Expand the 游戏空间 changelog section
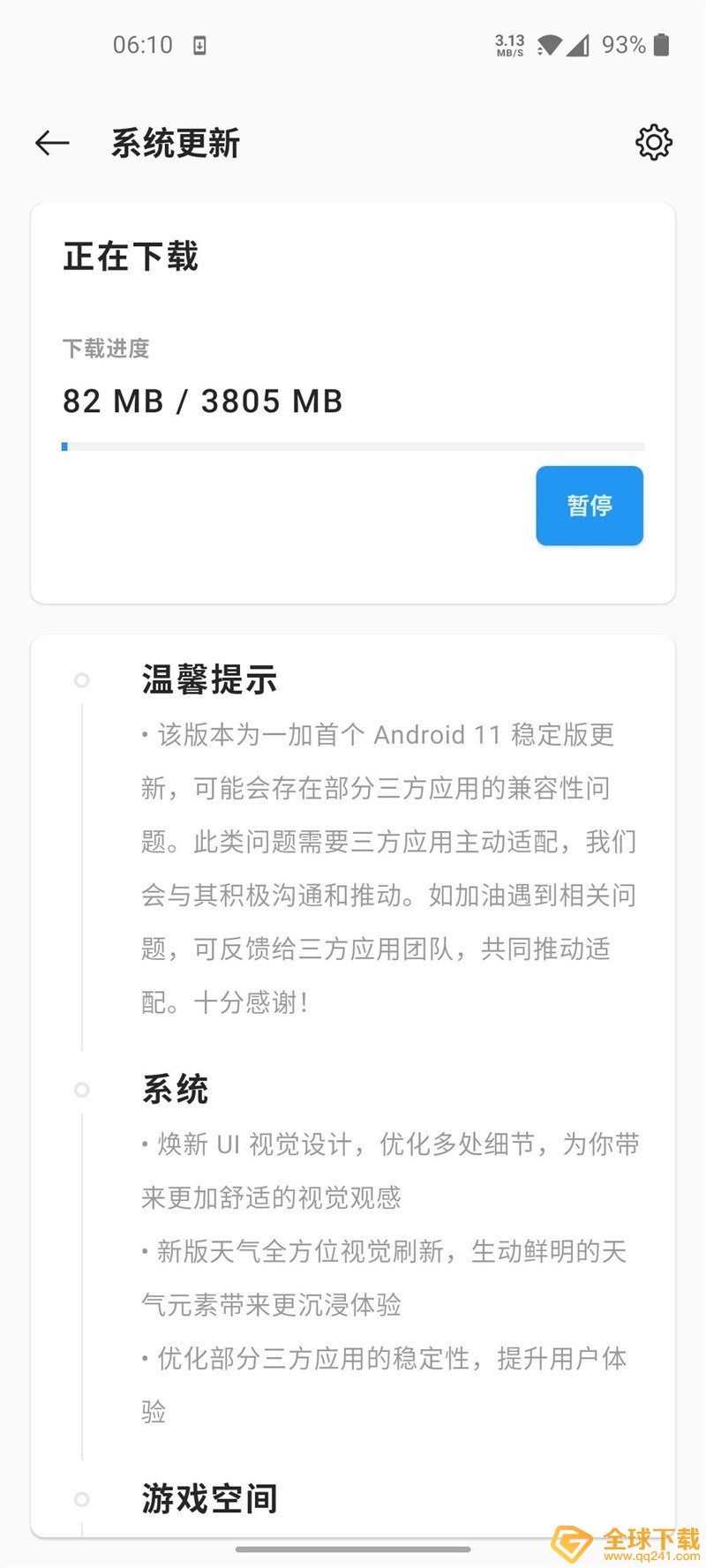Viewport: 706px width, 1568px height. [x=208, y=1497]
